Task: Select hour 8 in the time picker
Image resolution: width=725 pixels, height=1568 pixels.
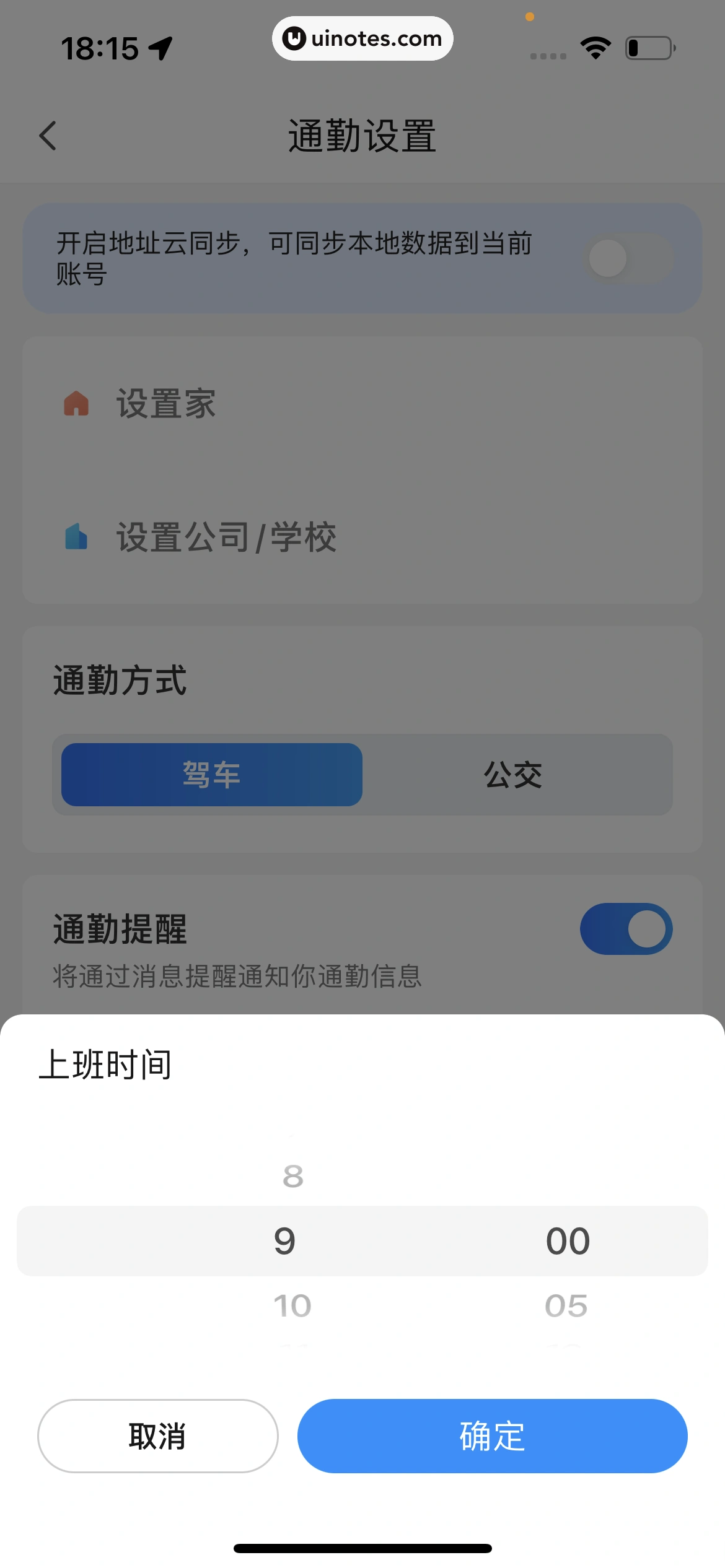Action: coord(291,1175)
